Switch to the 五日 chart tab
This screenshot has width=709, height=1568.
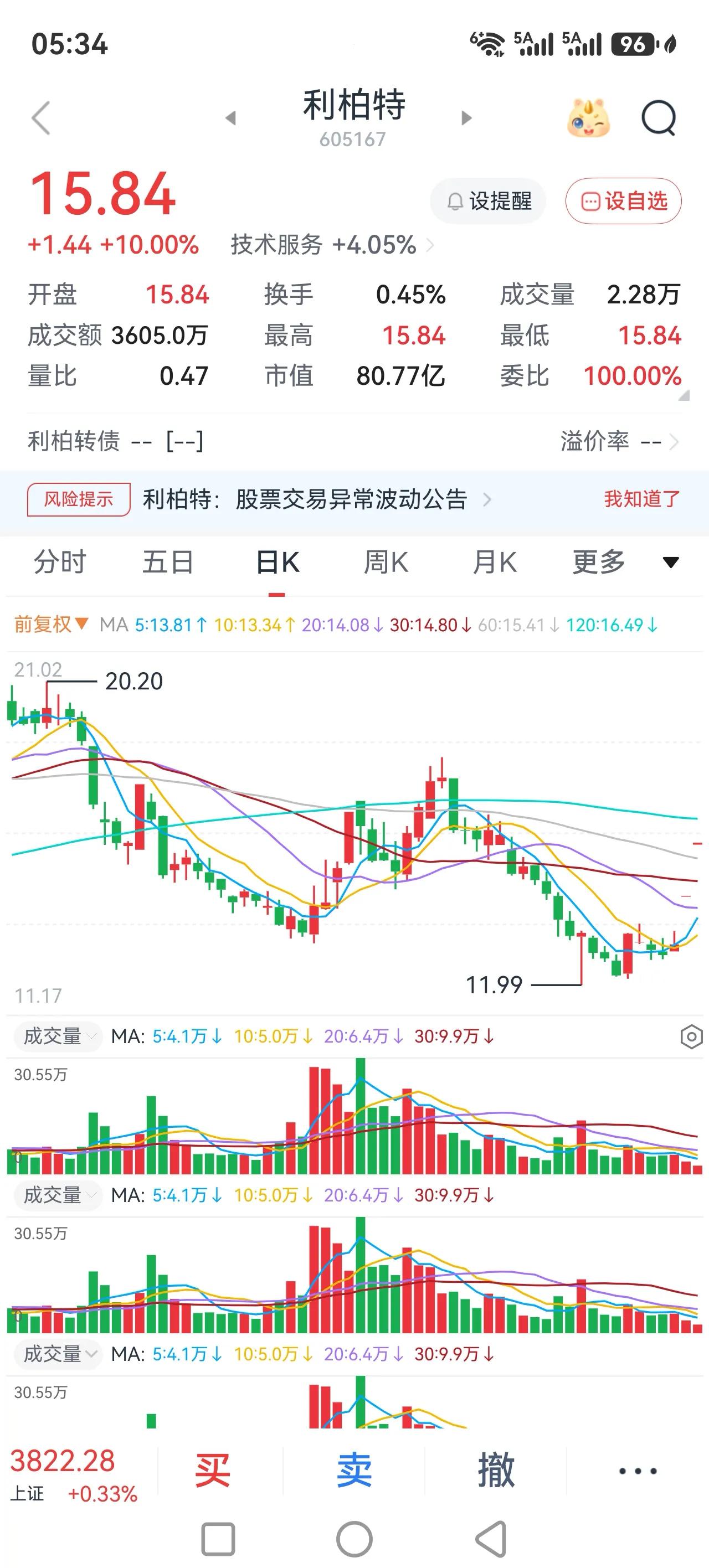(168, 562)
